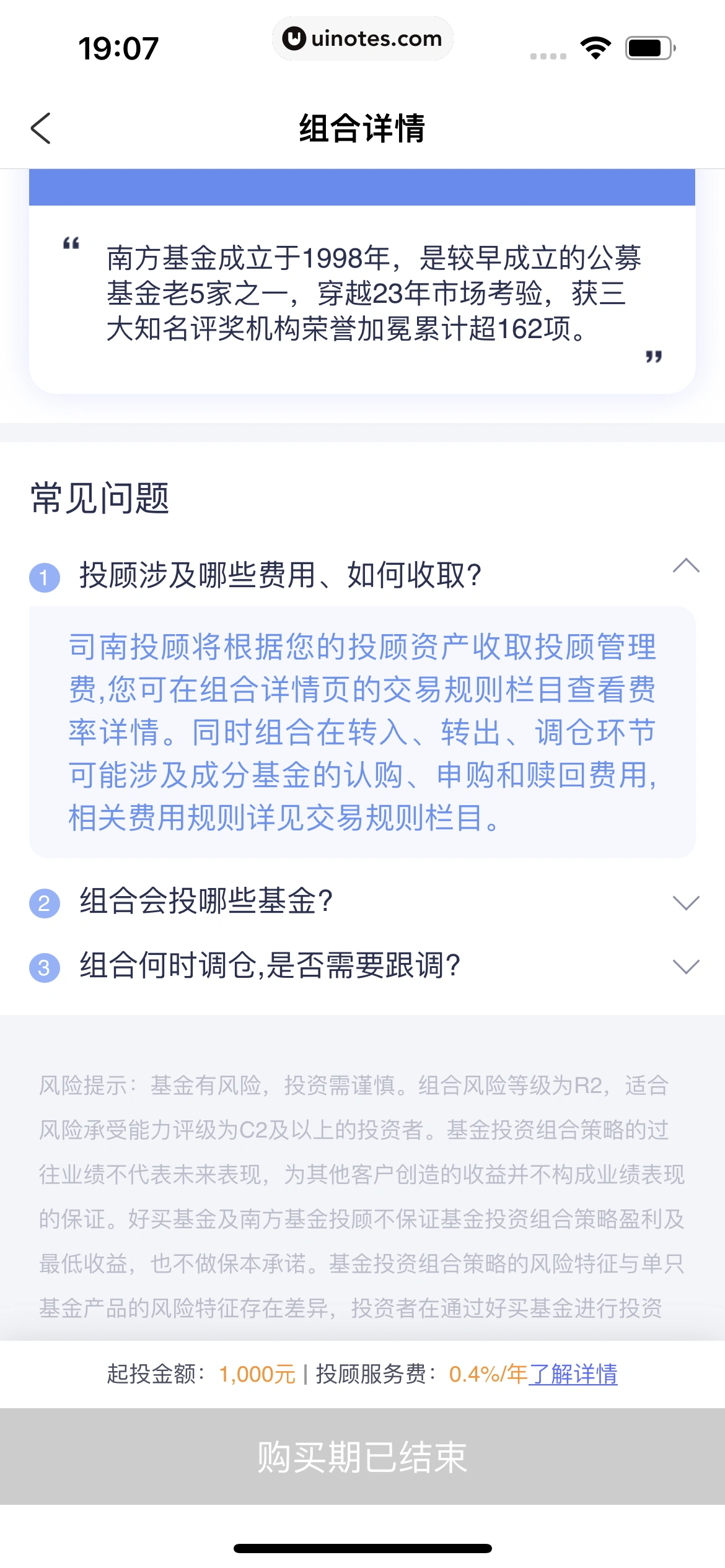Go back from 组合详情 page

[41, 128]
